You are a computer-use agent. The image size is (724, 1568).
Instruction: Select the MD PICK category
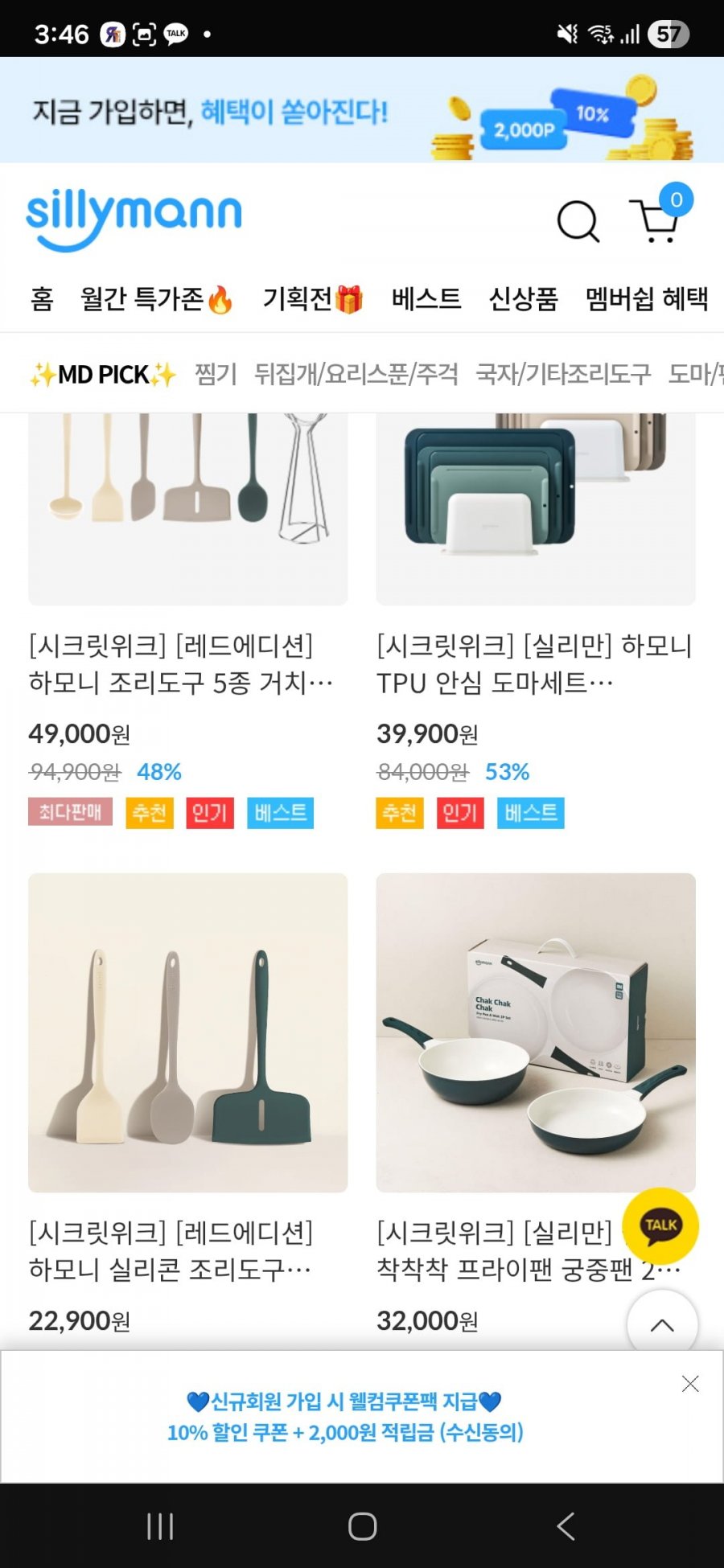pos(103,374)
